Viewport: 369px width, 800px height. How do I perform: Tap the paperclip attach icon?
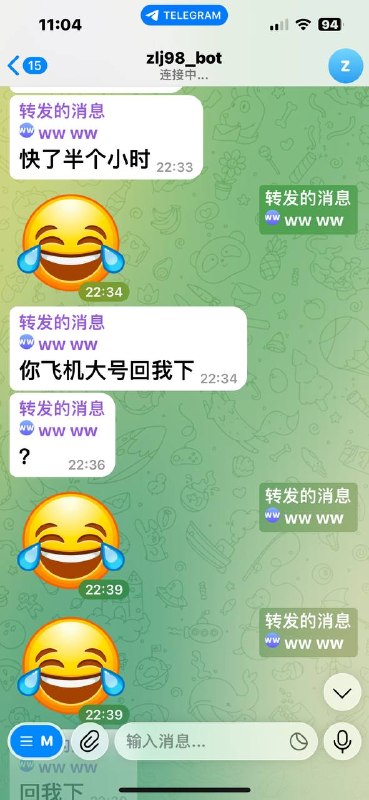click(x=90, y=741)
